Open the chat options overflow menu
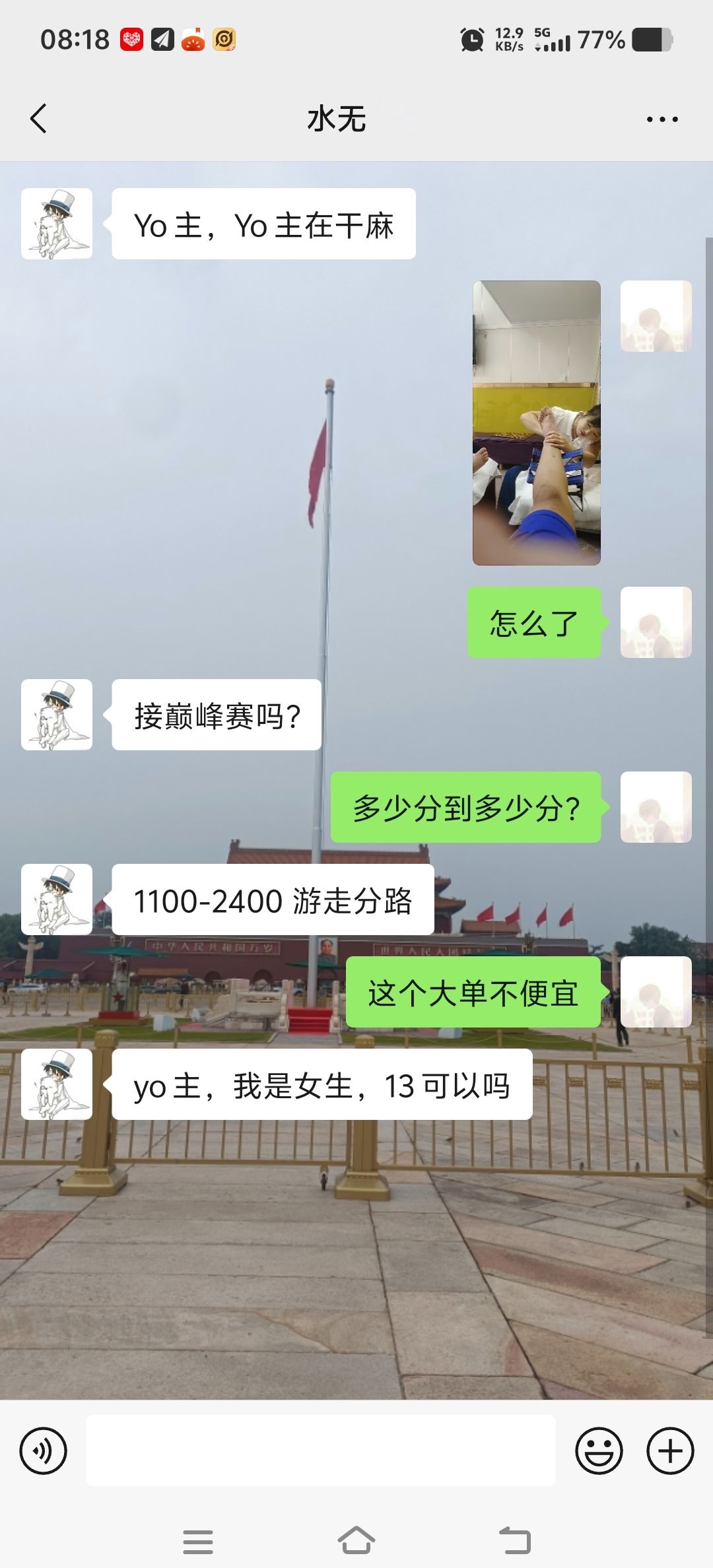The image size is (713, 1568). [x=662, y=119]
